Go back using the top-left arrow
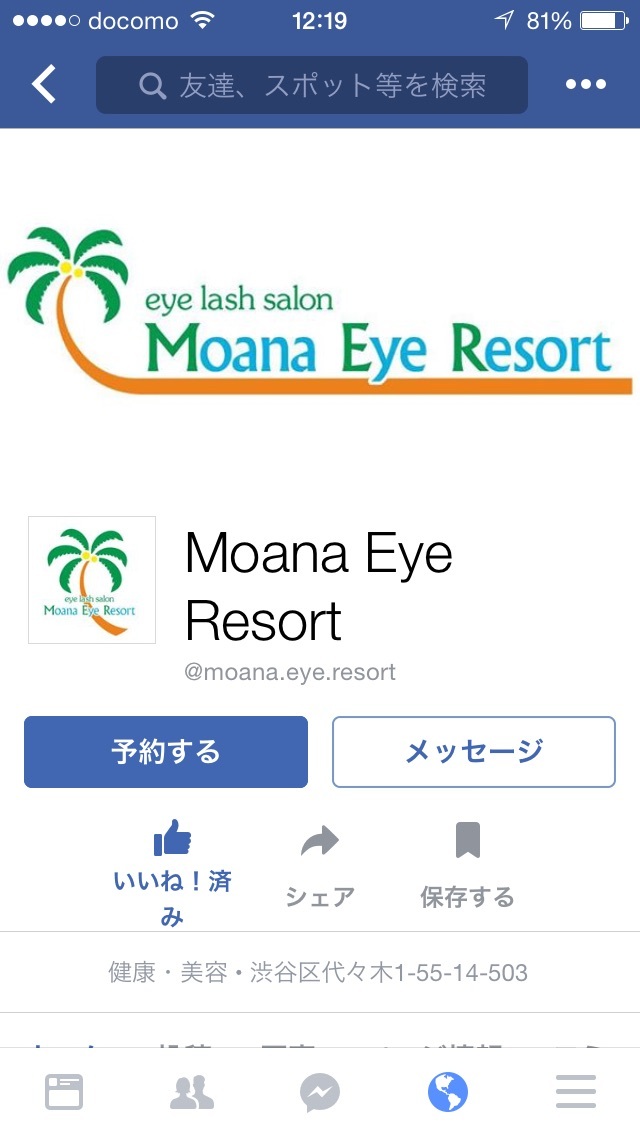640x1136 pixels. pos(44,85)
